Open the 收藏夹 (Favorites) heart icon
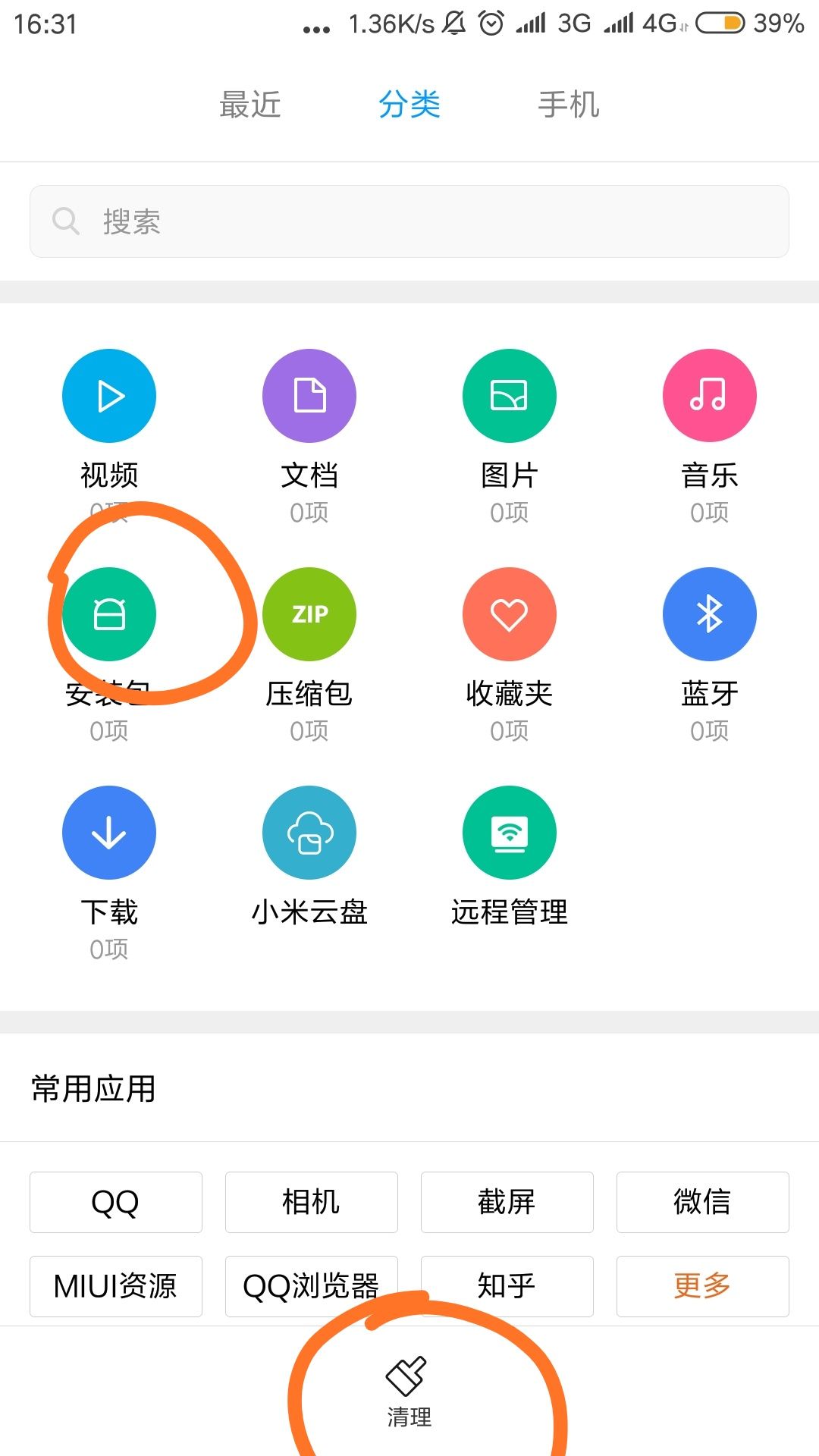819x1456 pixels. tap(509, 613)
